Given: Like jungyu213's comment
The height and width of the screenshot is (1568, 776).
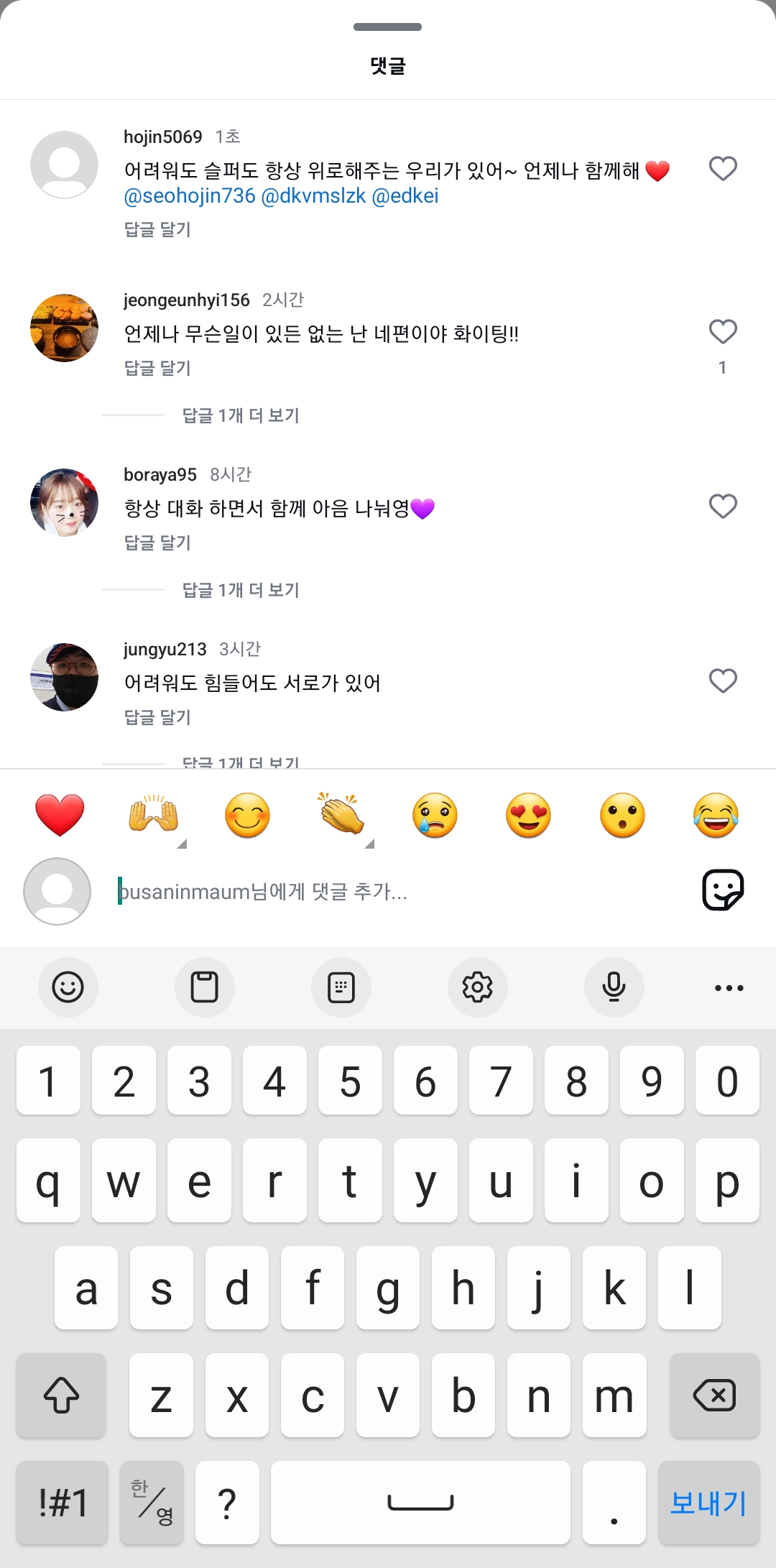Looking at the screenshot, I should 723,681.
